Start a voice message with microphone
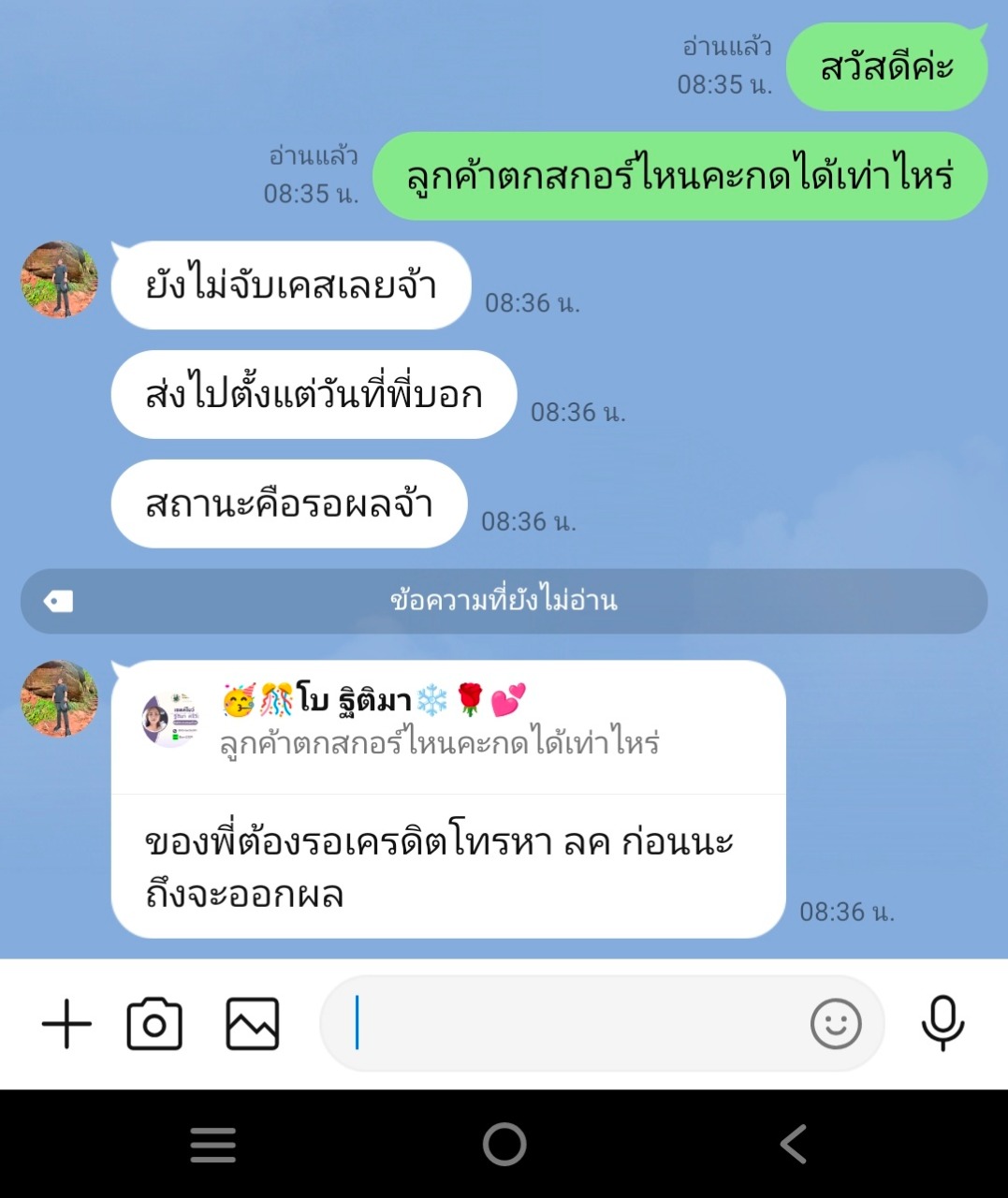1008x1198 pixels. tap(942, 1024)
